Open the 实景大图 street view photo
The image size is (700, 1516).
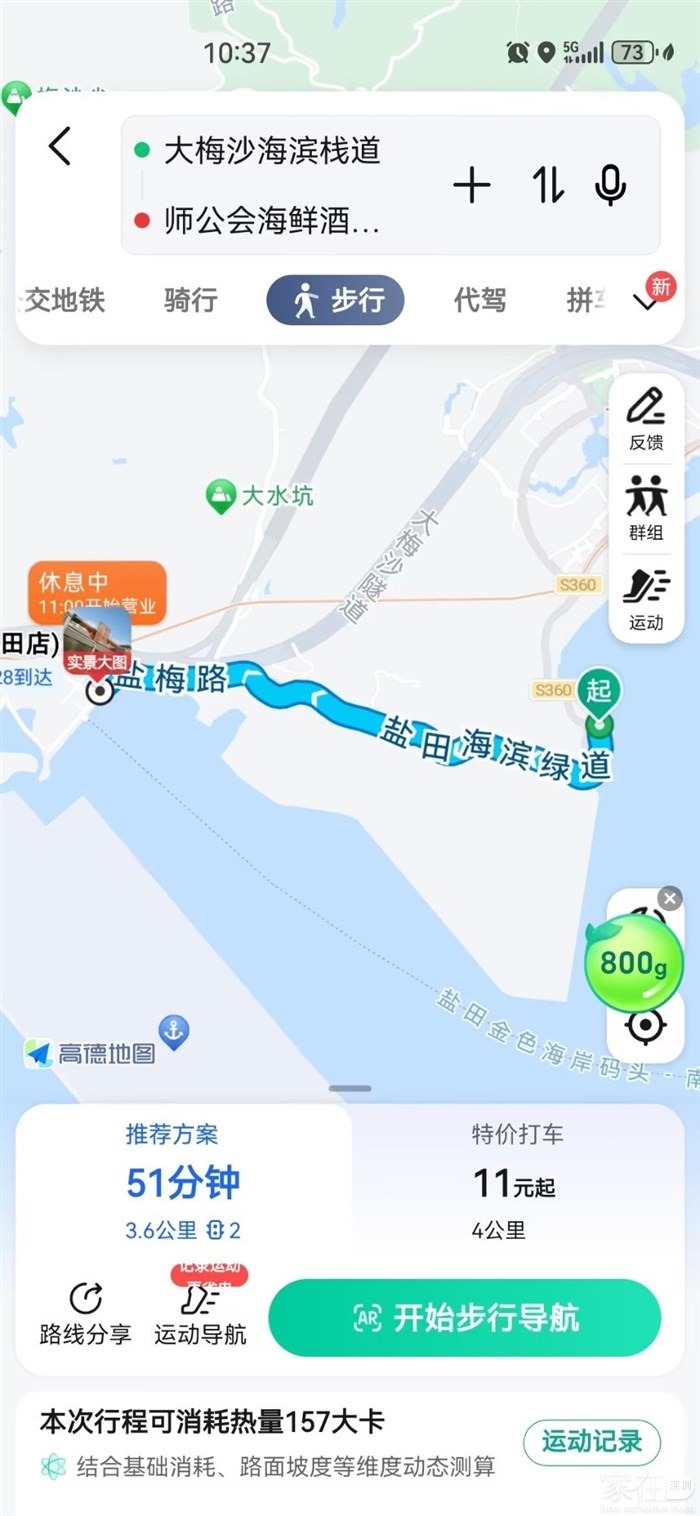tap(97, 641)
